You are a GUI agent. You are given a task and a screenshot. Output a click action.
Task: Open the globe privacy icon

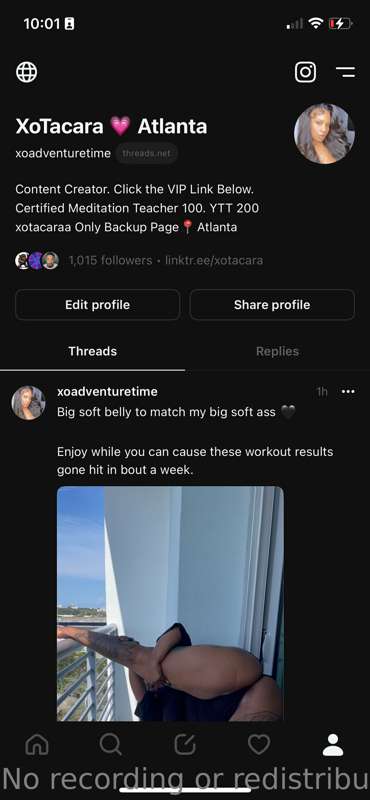pyautogui.click(x=27, y=72)
